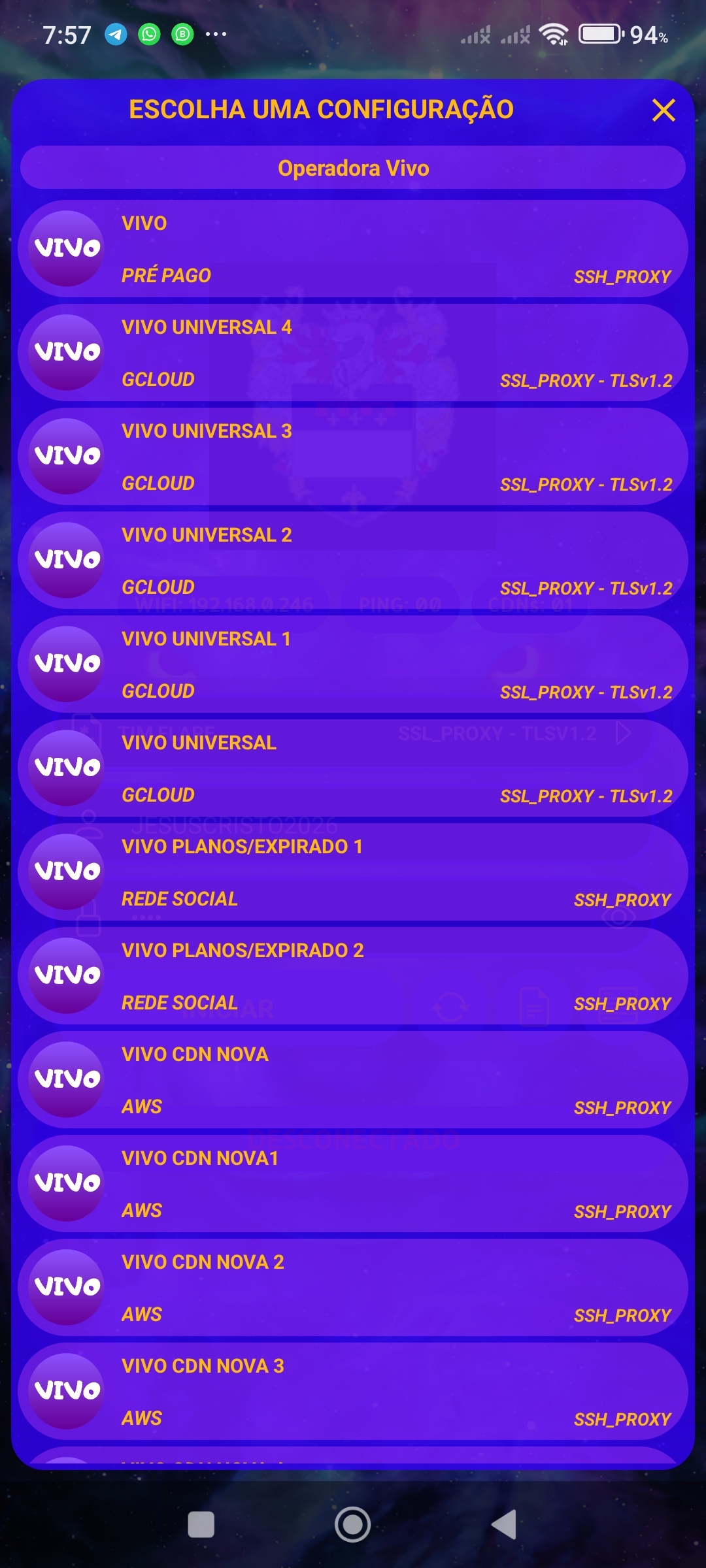Select the VIVO CDN NOVA config
Viewport: 706px width, 1568px height.
tap(353, 1080)
